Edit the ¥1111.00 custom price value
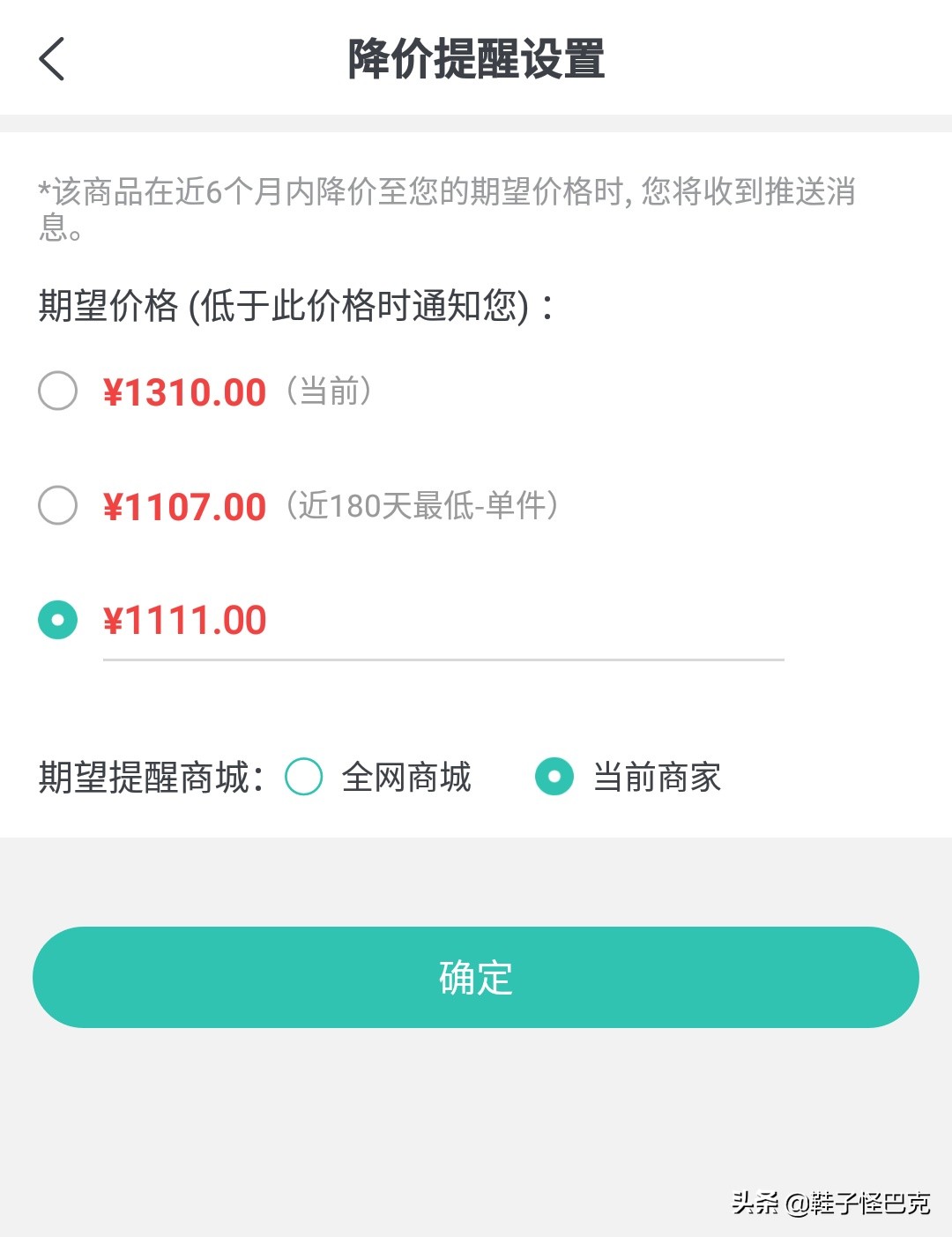This screenshot has width=952, height=1237. [x=185, y=620]
